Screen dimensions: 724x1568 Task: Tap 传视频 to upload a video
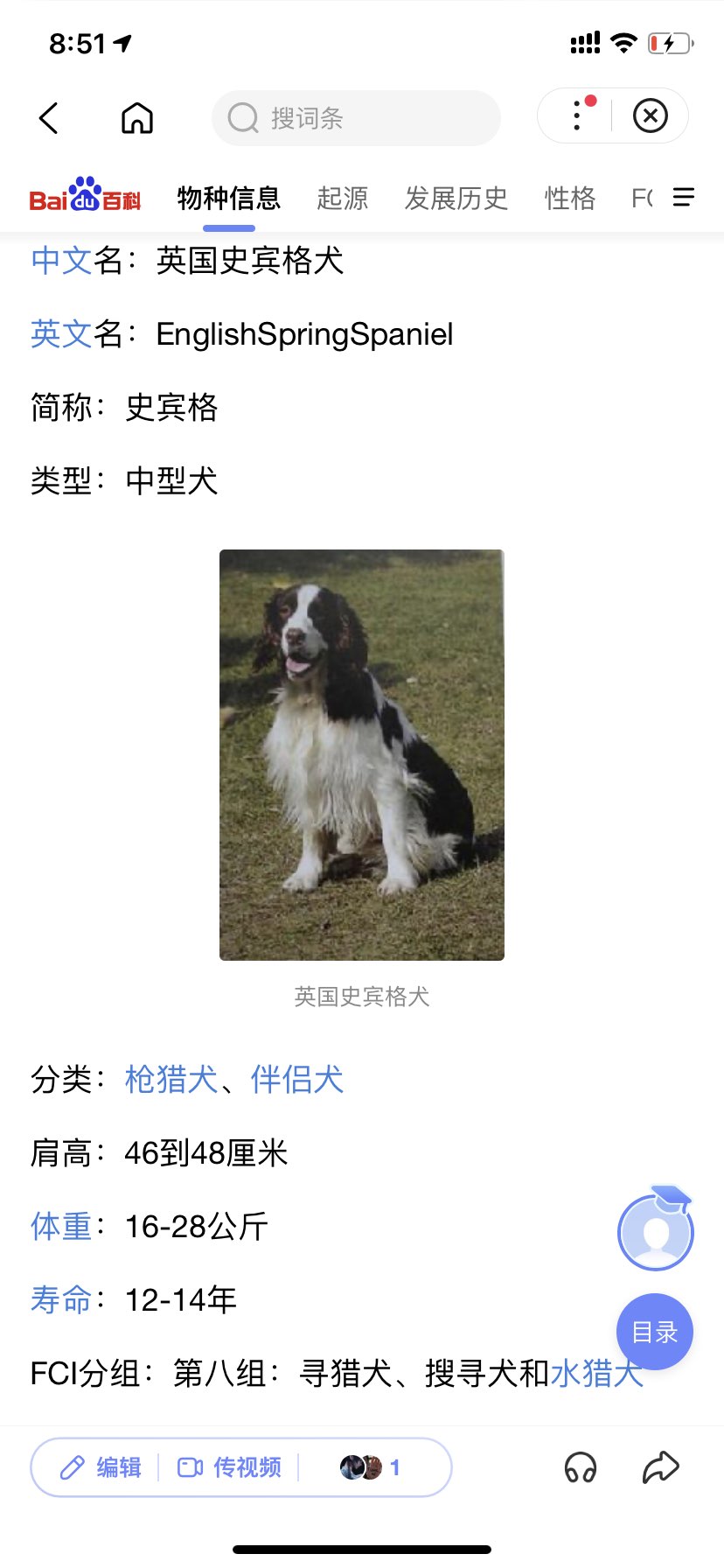pyautogui.click(x=229, y=1467)
